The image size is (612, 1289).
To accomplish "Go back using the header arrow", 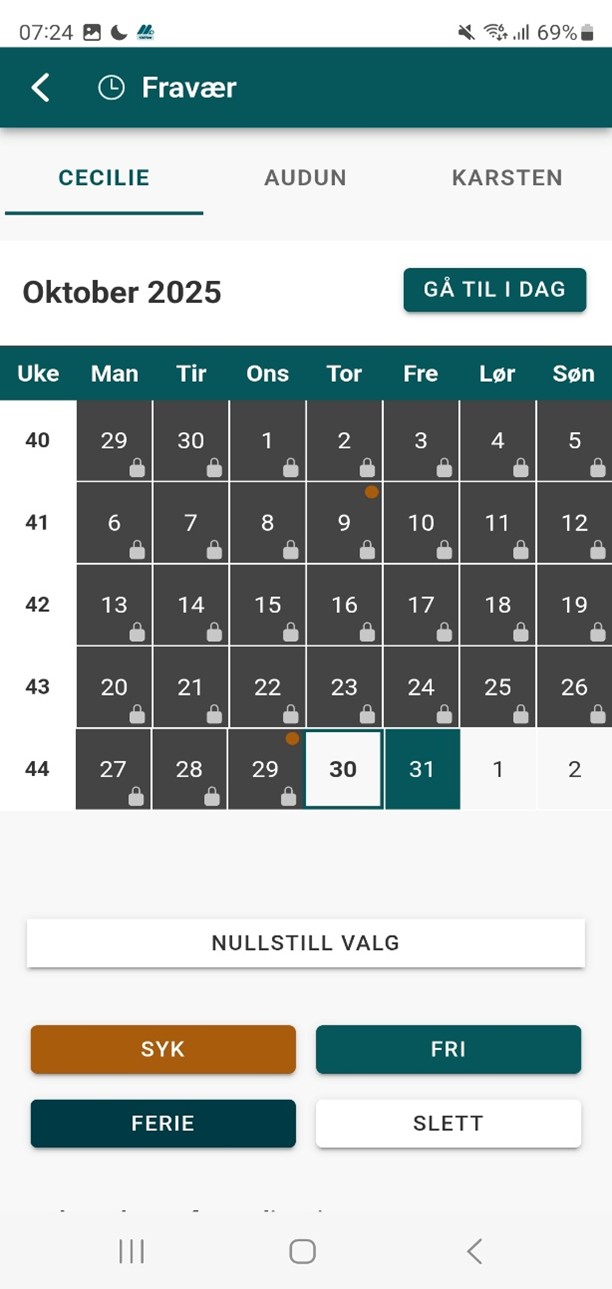I will click(x=40, y=87).
